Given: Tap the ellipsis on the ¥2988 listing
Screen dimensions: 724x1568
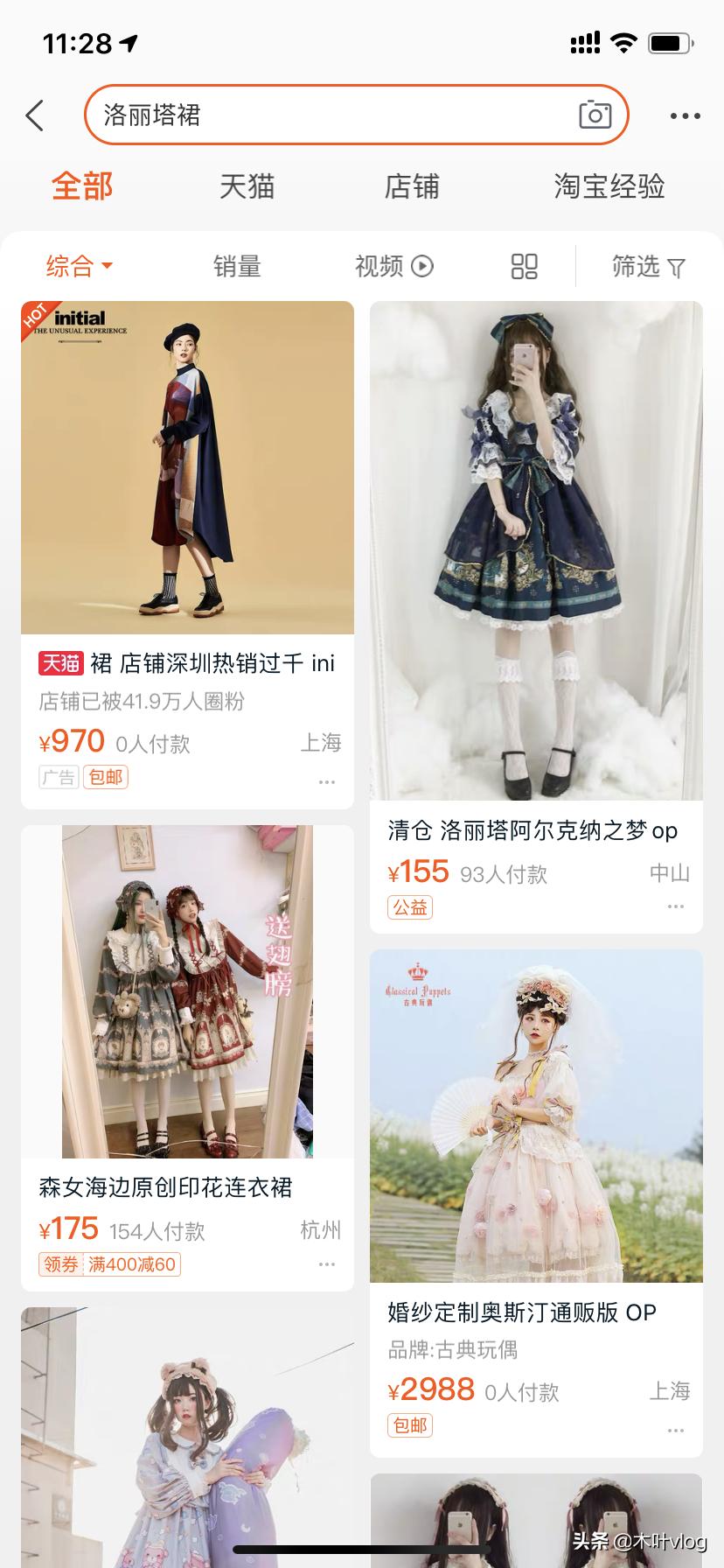Looking at the screenshot, I should (x=674, y=1430).
